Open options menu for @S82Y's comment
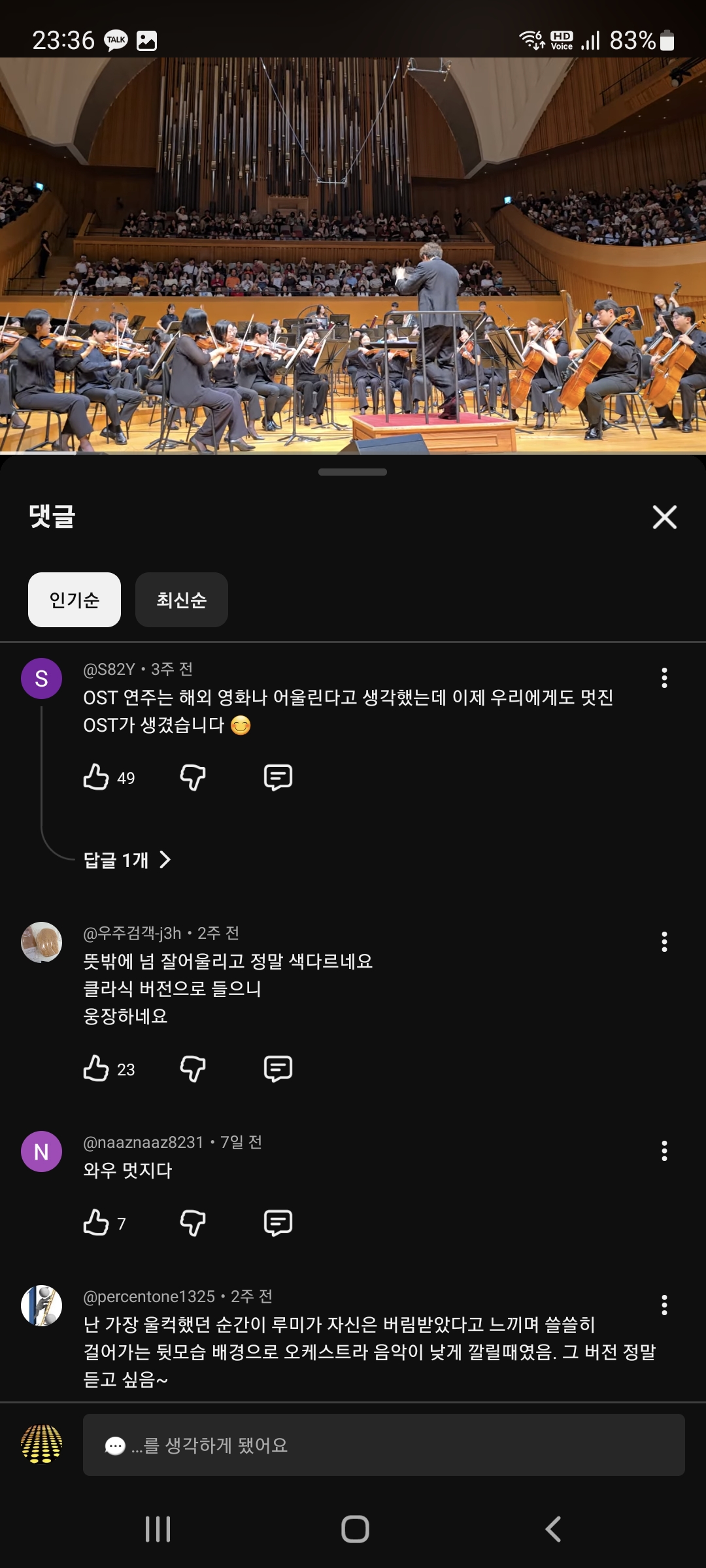Image resolution: width=706 pixels, height=1568 pixels. (x=664, y=678)
